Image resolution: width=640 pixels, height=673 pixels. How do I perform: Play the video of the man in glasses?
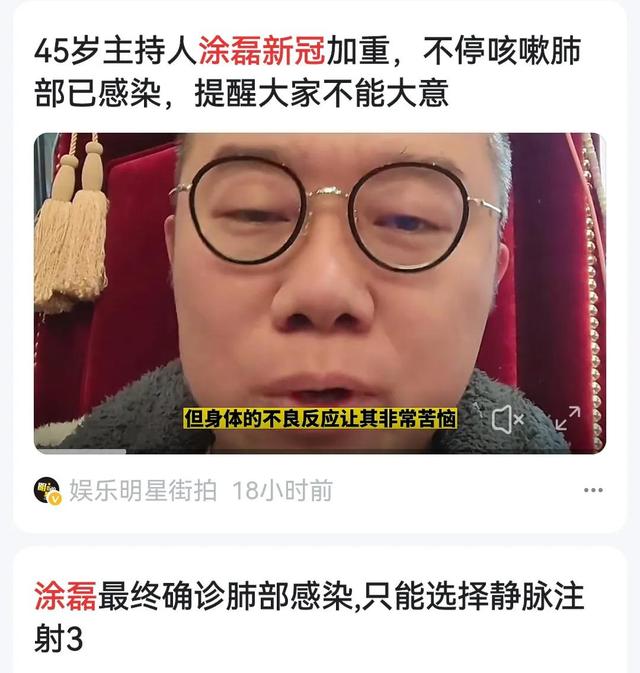point(320,290)
